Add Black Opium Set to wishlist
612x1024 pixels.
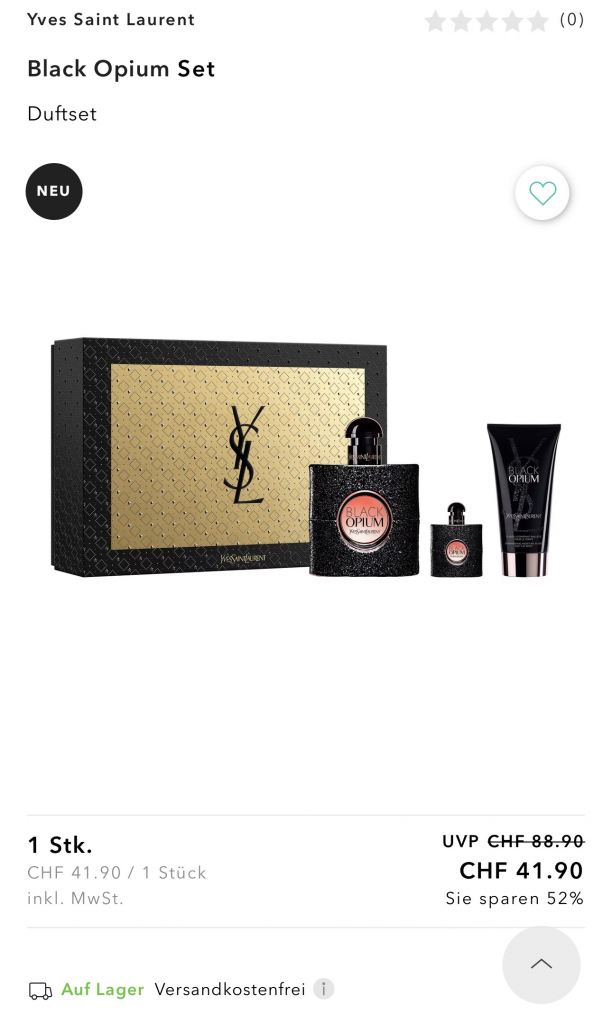(x=542, y=193)
